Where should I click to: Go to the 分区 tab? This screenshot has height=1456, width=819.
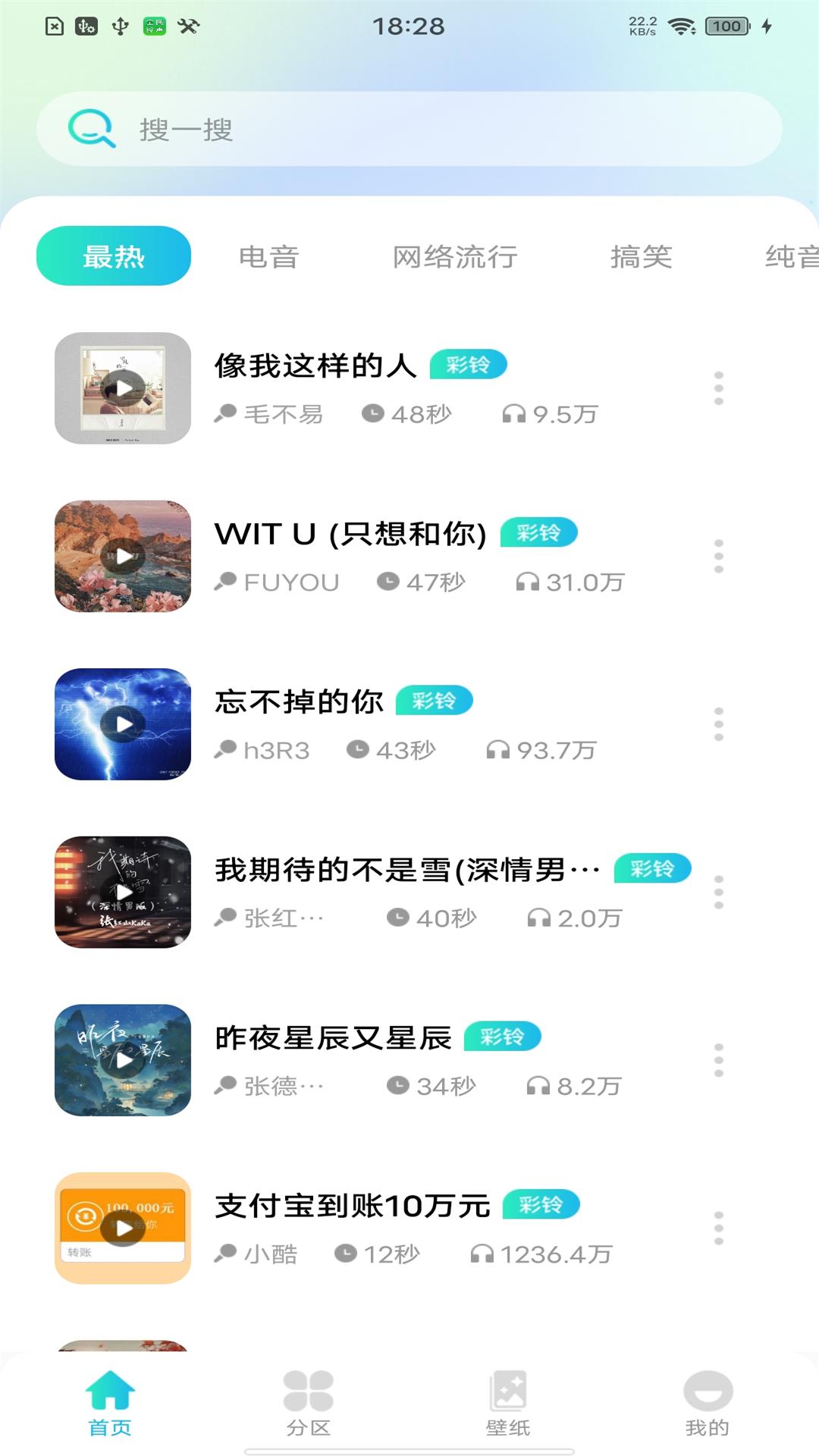(309, 1404)
